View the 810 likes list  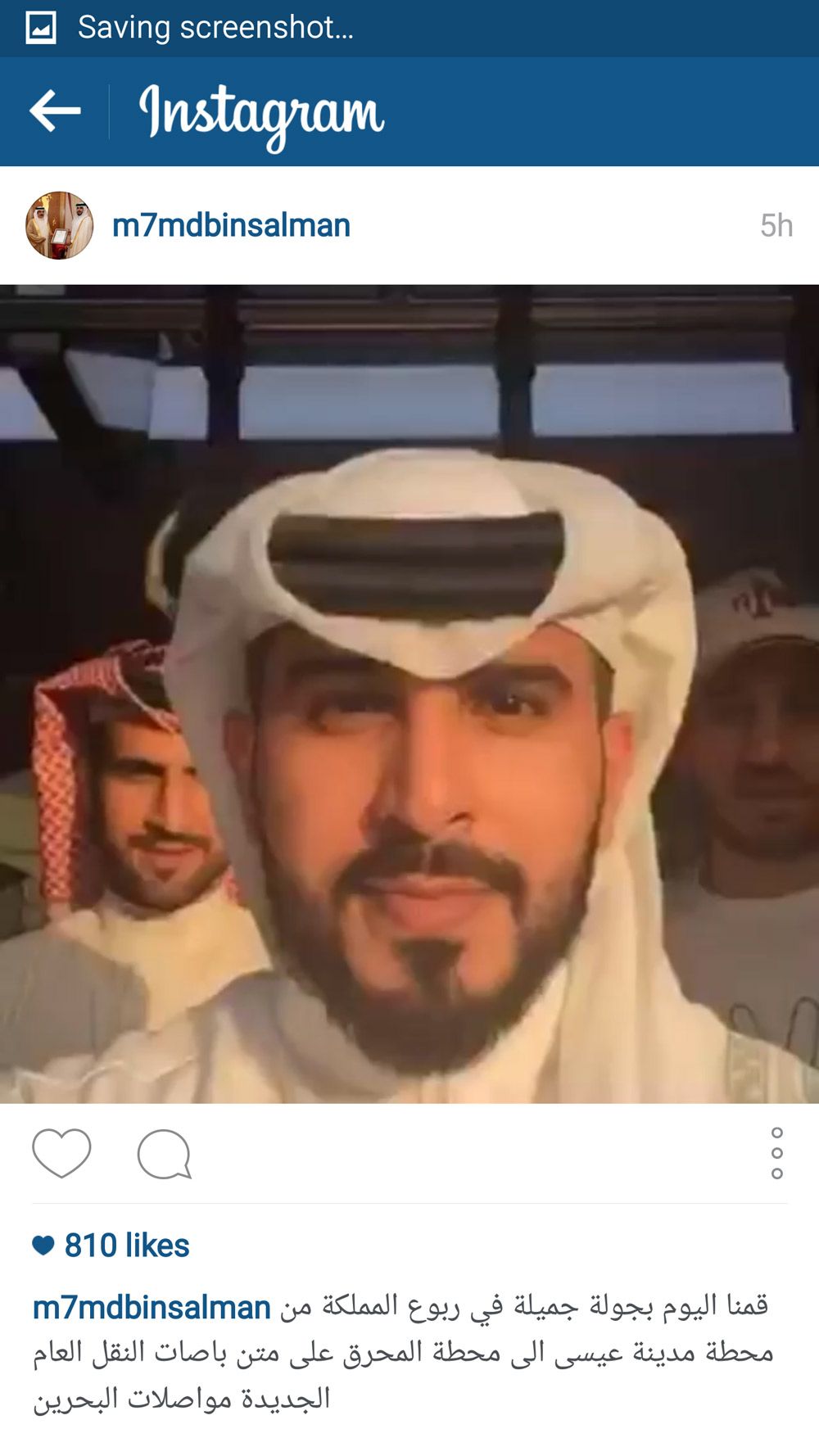(111, 1246)
